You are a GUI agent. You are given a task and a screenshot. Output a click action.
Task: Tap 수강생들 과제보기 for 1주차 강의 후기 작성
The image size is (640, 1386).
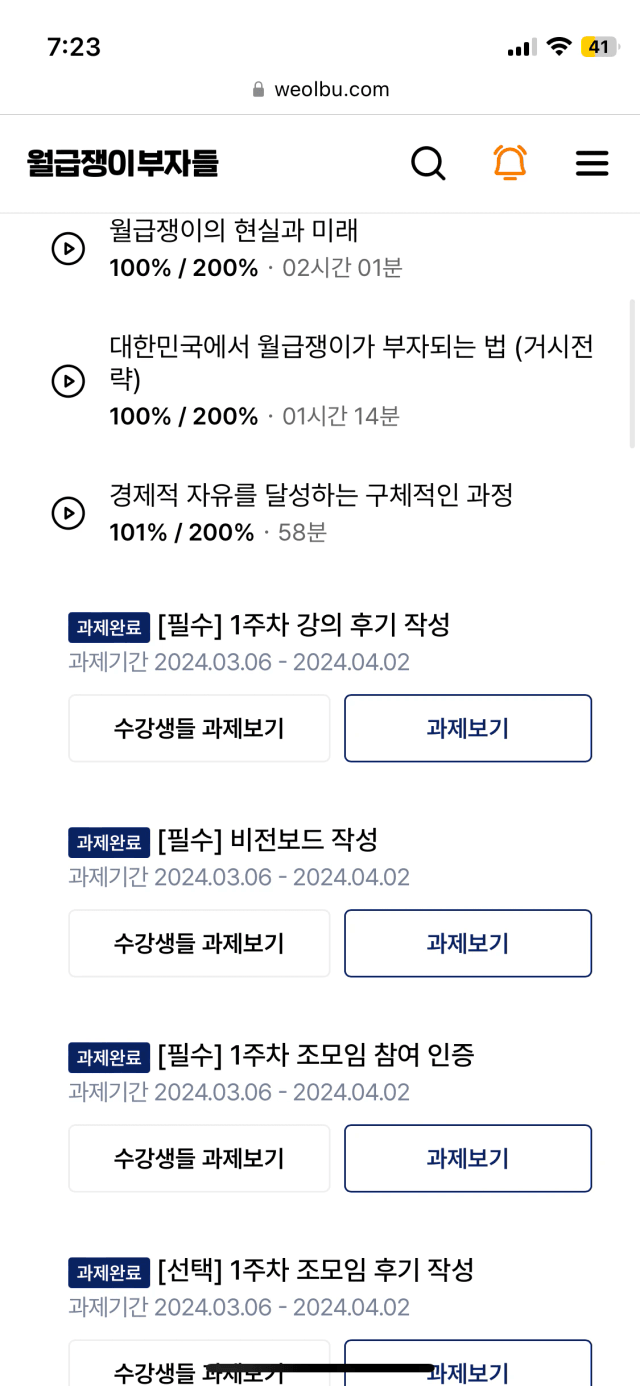coord(199,728)
